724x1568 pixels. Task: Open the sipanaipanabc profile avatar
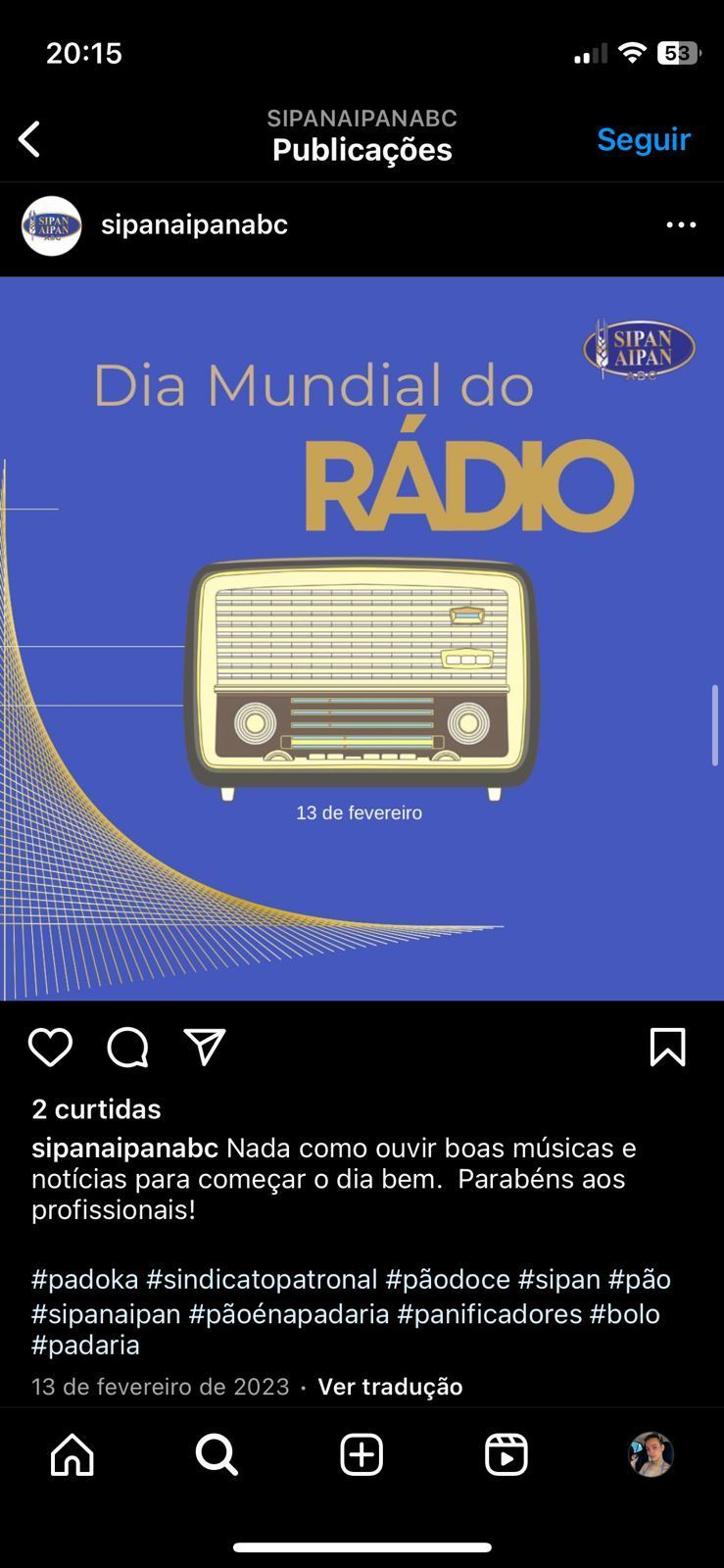[x=51, y=225]
